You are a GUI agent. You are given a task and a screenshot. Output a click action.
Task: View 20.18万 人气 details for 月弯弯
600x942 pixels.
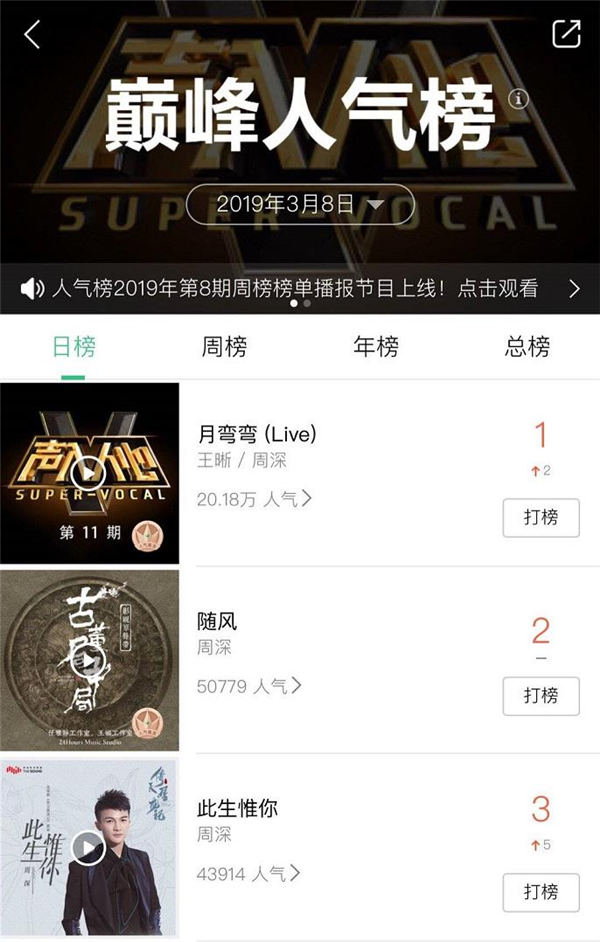[255, 498]
